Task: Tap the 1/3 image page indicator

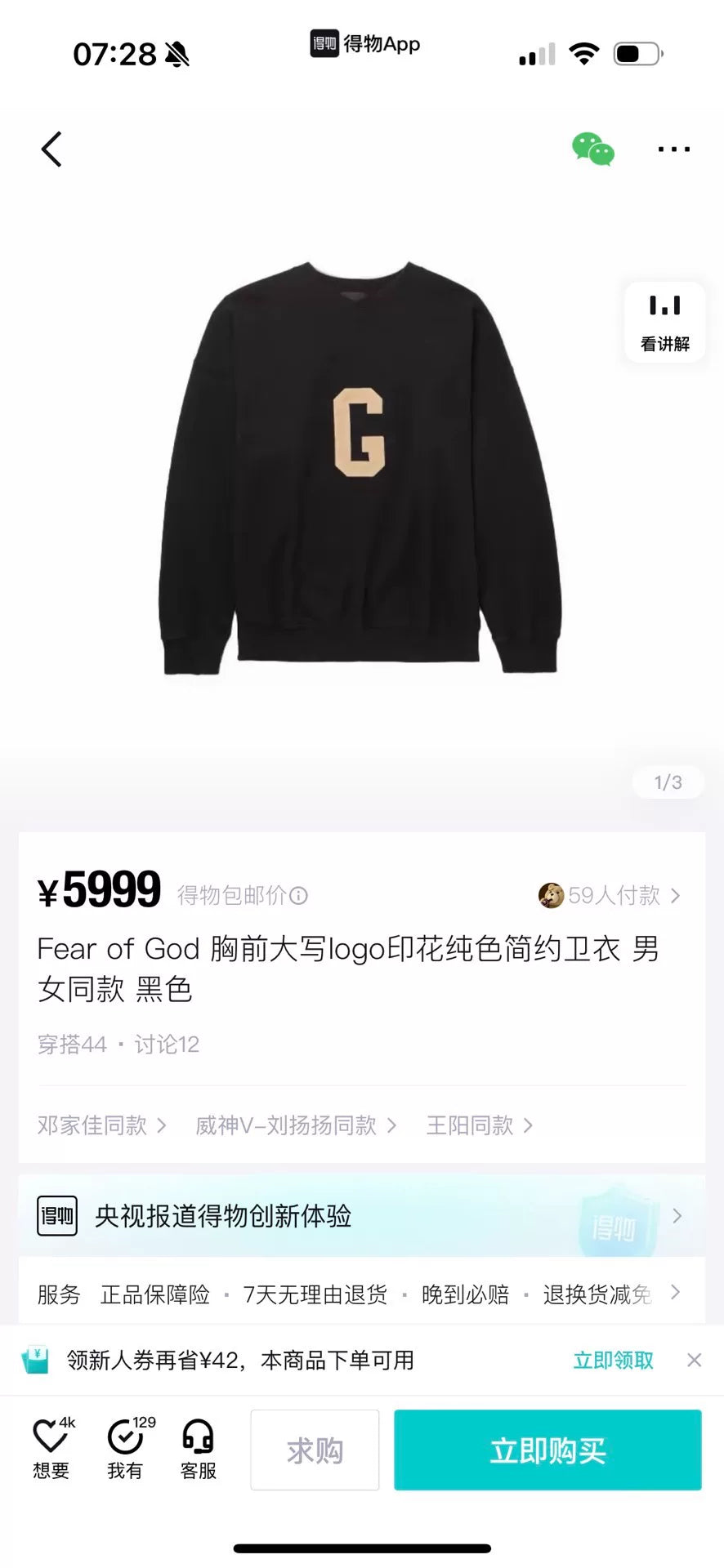Action: point(668,782)
